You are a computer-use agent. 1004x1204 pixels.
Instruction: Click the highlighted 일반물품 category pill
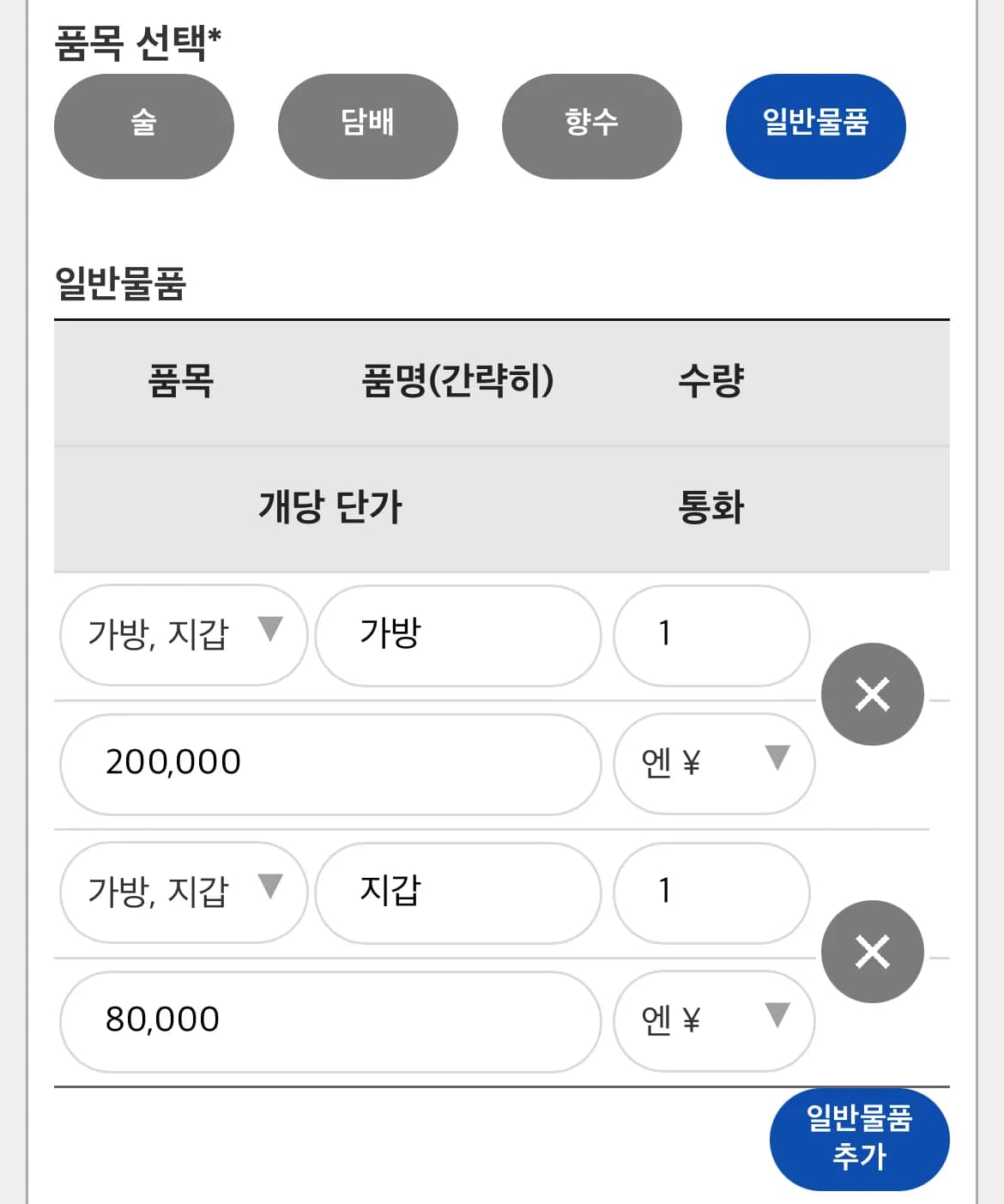(815, 125)
